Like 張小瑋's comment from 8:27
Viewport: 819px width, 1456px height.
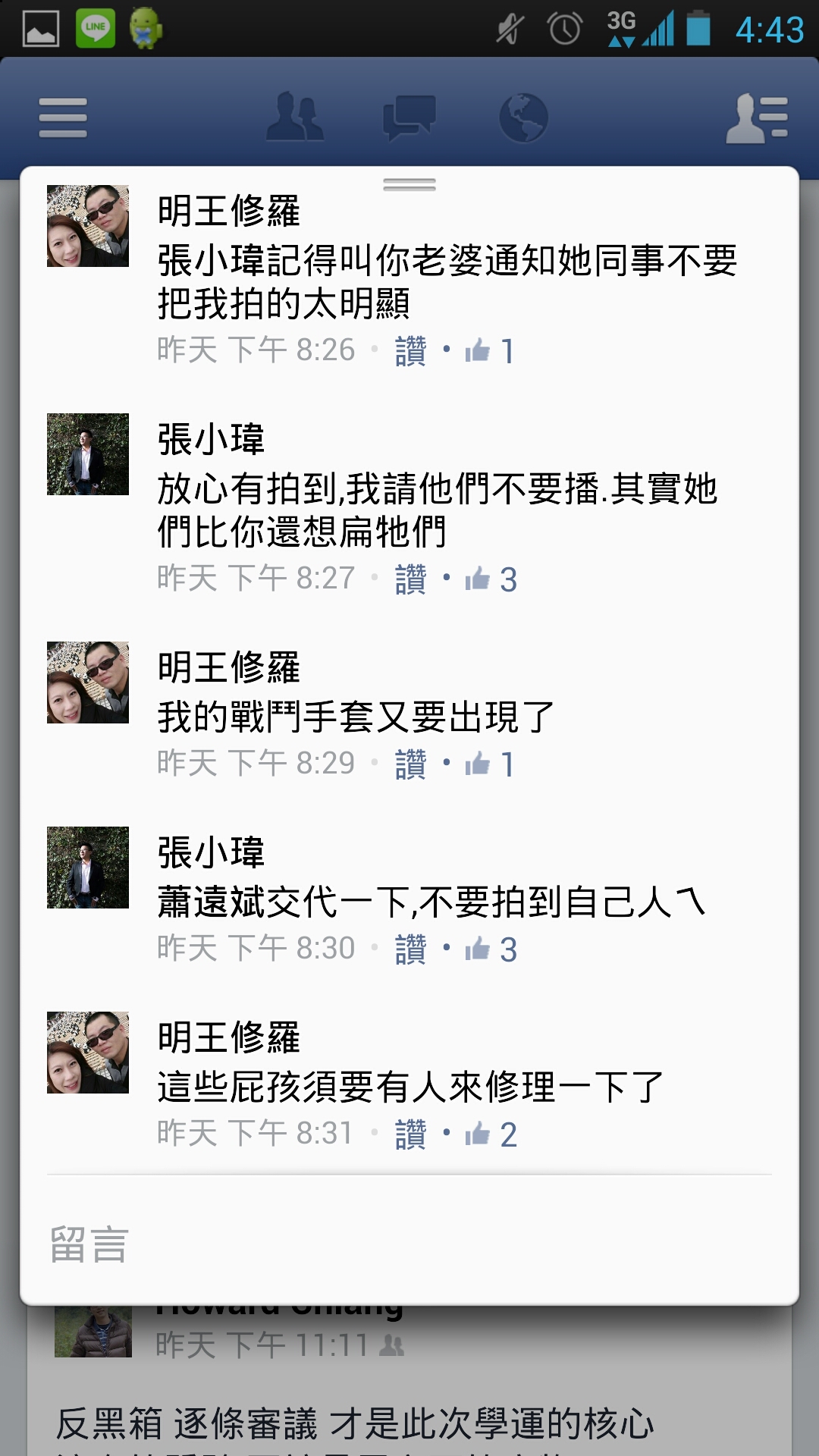point(410,580)
